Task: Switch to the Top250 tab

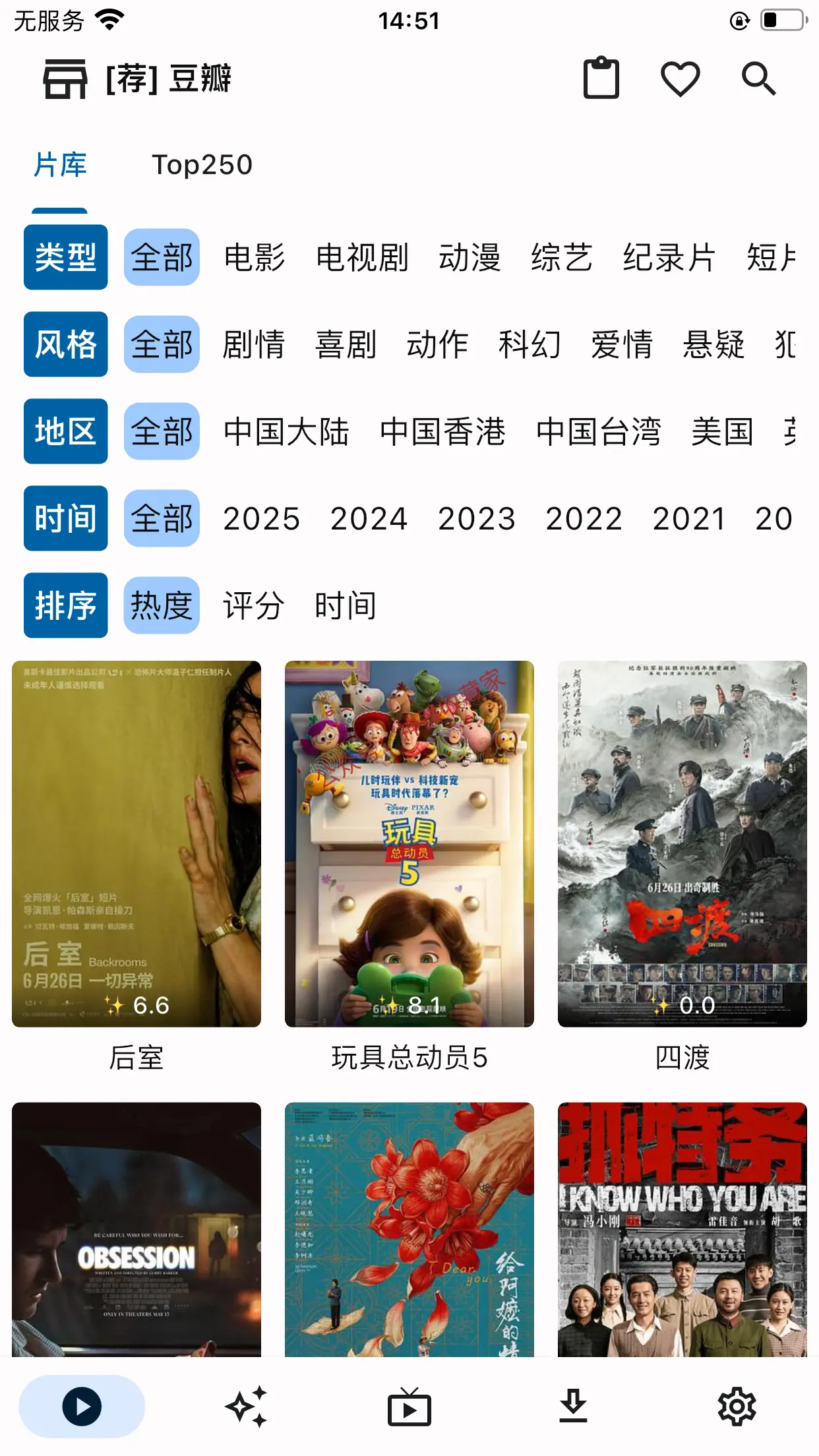Action: (x=202, y=165)
